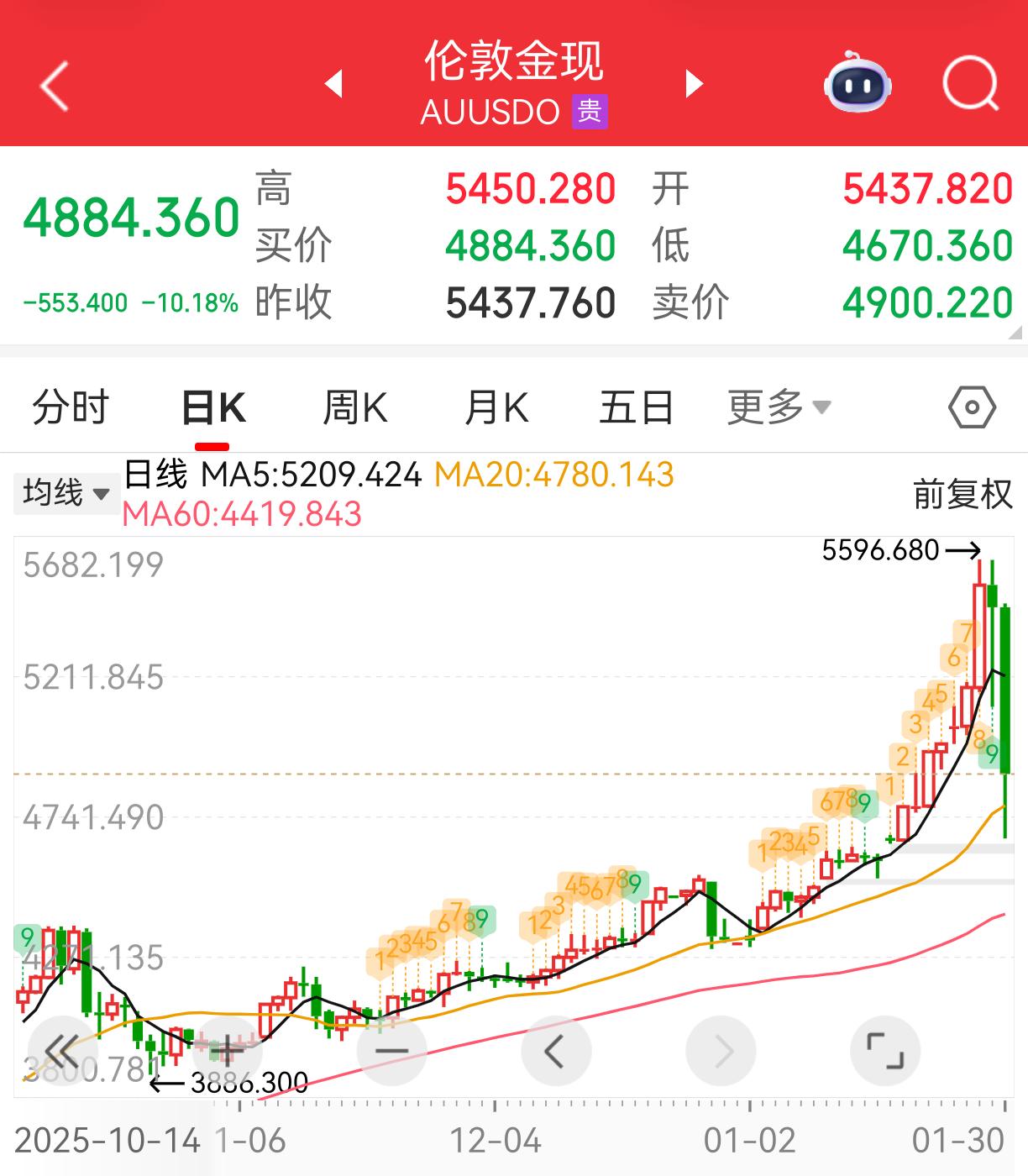Open pan-right chevron control on chart
Viewport: 1028px width, 1176px height.
pyautogui.click(x=721, y=1051)
